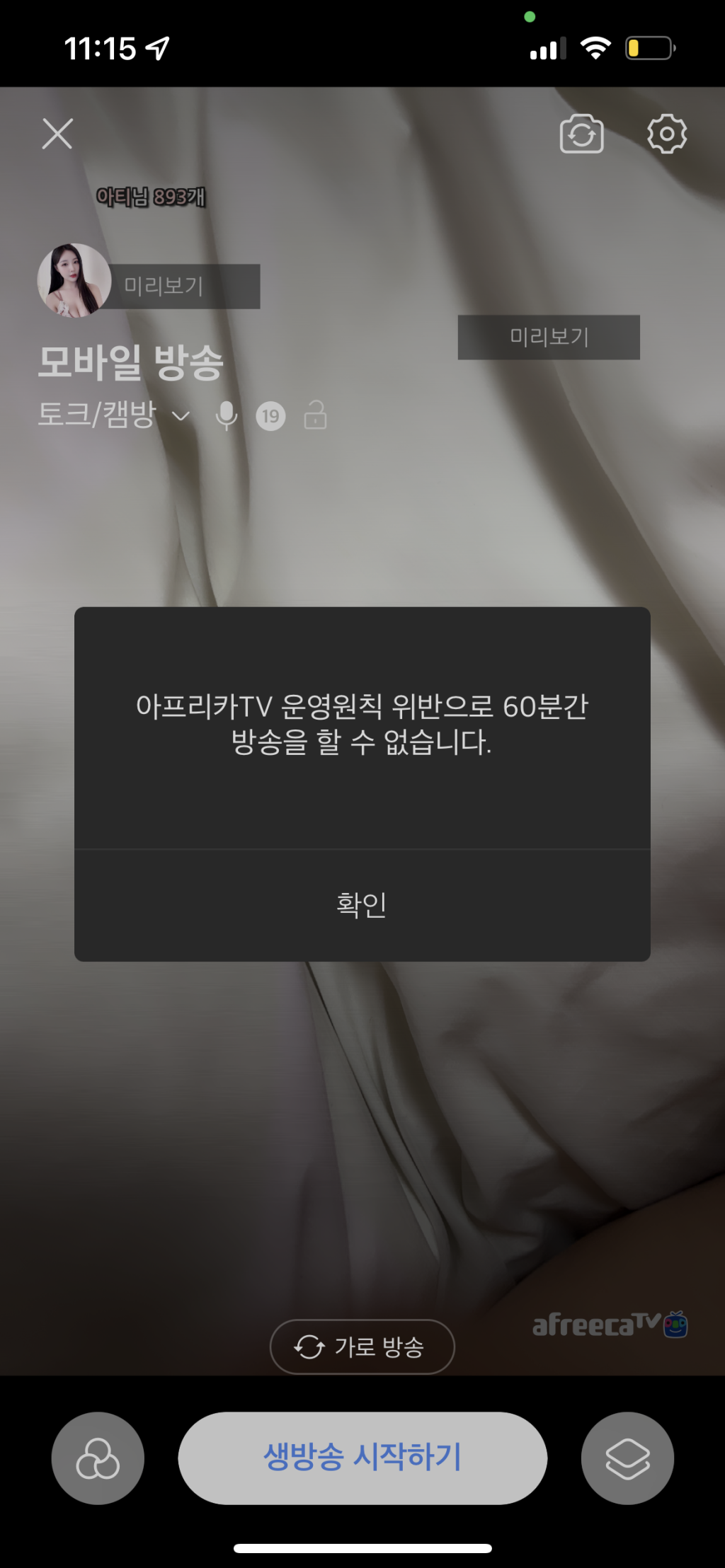Toggle the microphone icon
The height and width of the screenshot is (1568, 725).
pyautogui.click(x=226, y=416)
